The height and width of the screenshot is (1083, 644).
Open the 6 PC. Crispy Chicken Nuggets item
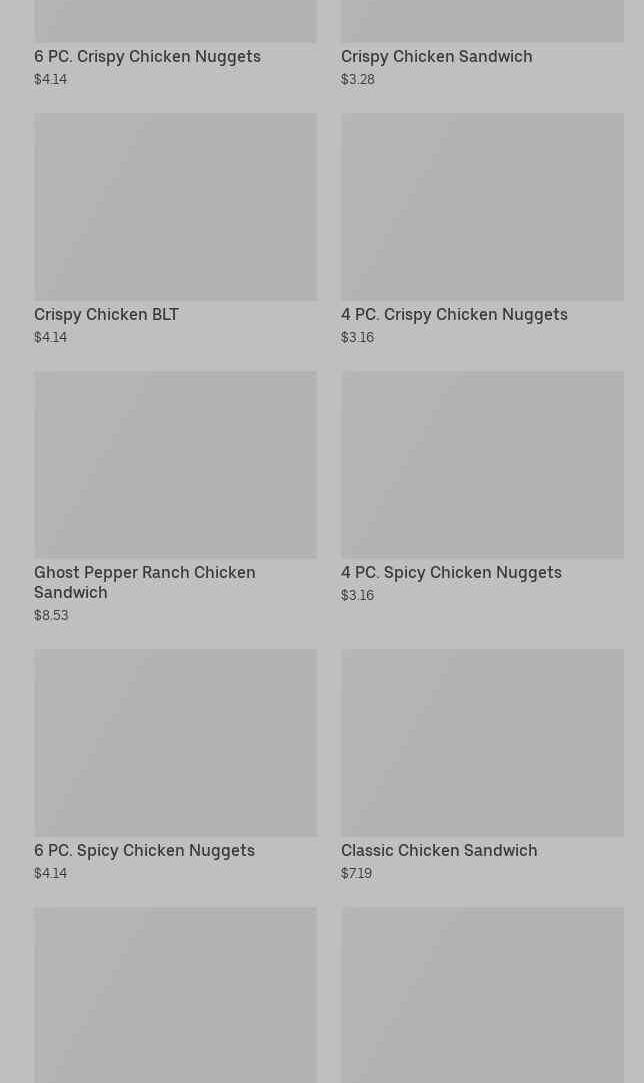point(176,44)
